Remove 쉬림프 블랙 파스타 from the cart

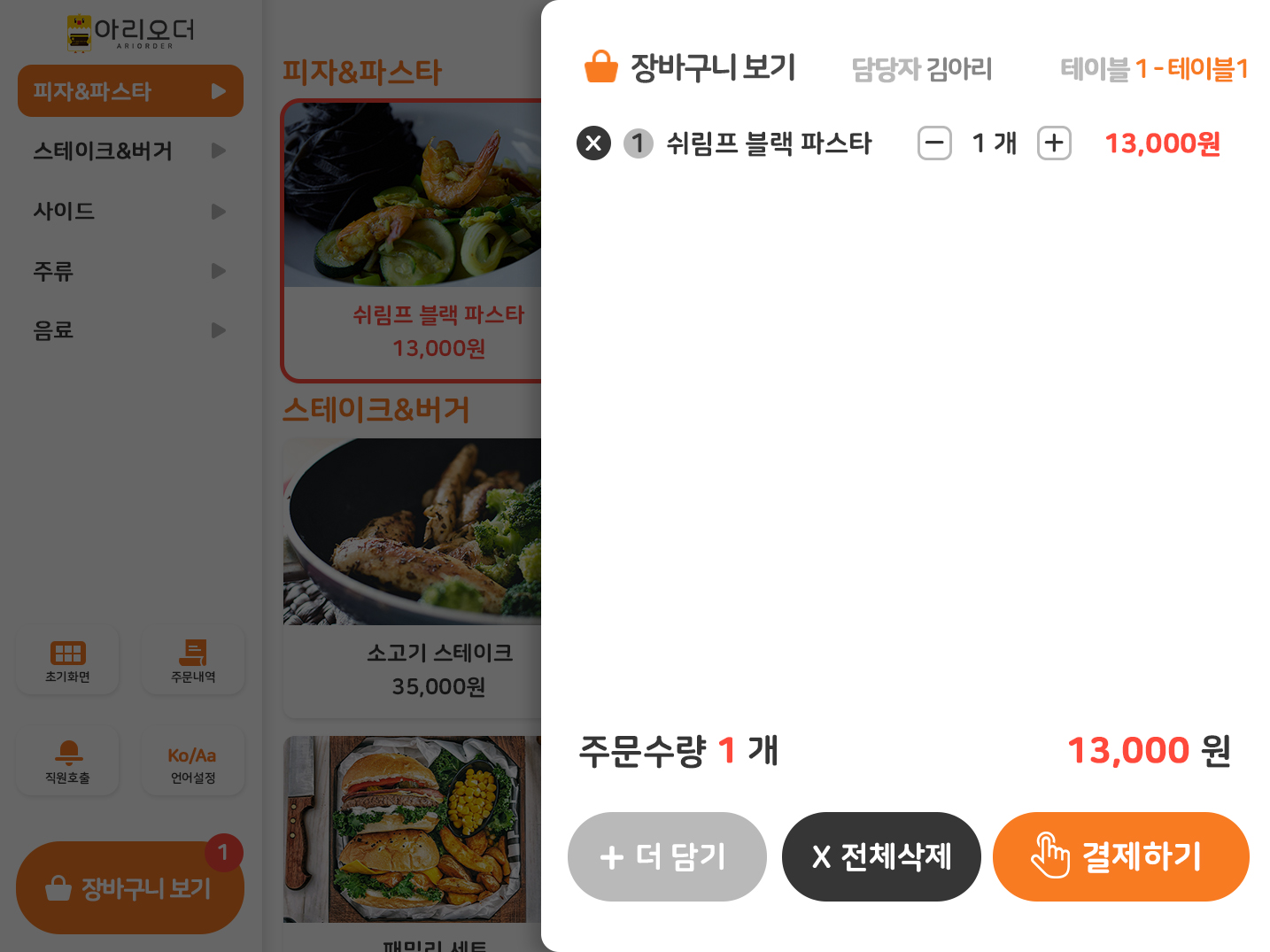[593, 143]
